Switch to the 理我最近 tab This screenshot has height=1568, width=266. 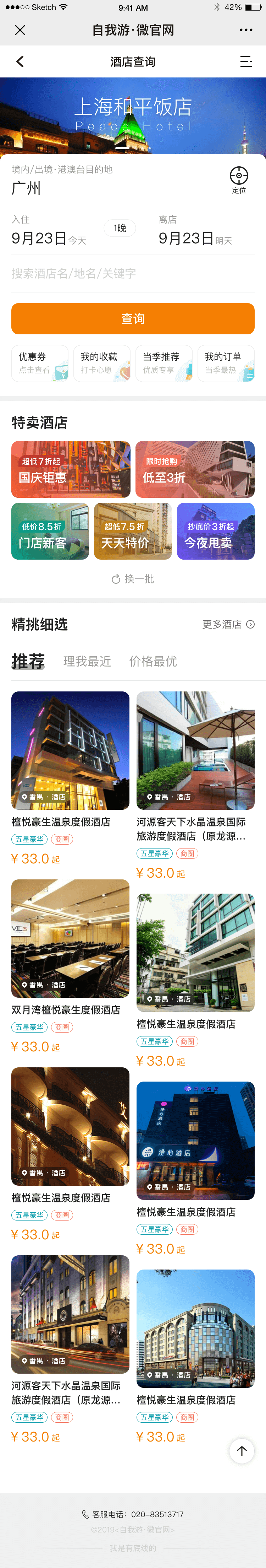[87, 661]
